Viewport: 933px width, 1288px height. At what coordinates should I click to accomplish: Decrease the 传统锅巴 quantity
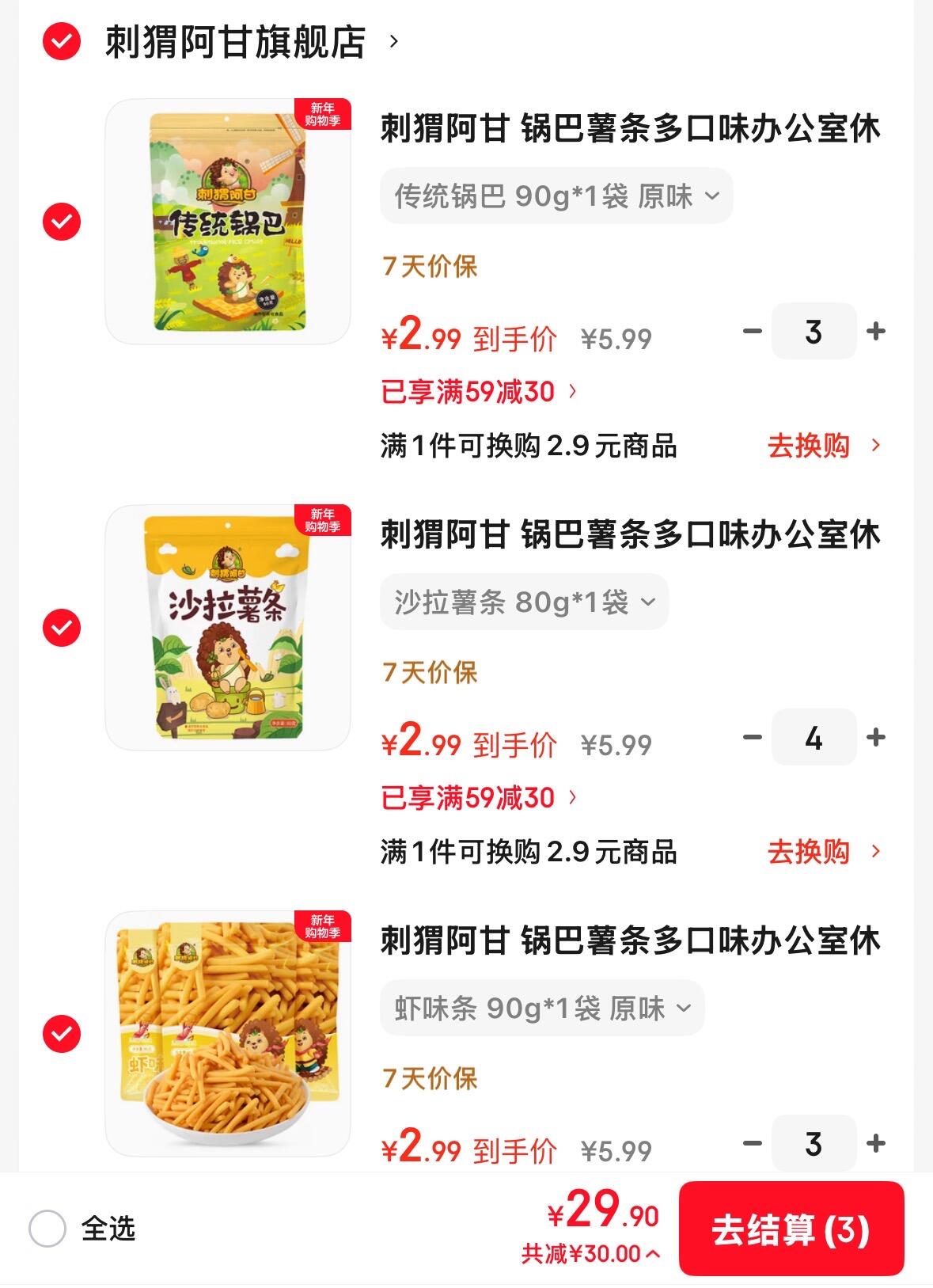(x=753, y=331)
